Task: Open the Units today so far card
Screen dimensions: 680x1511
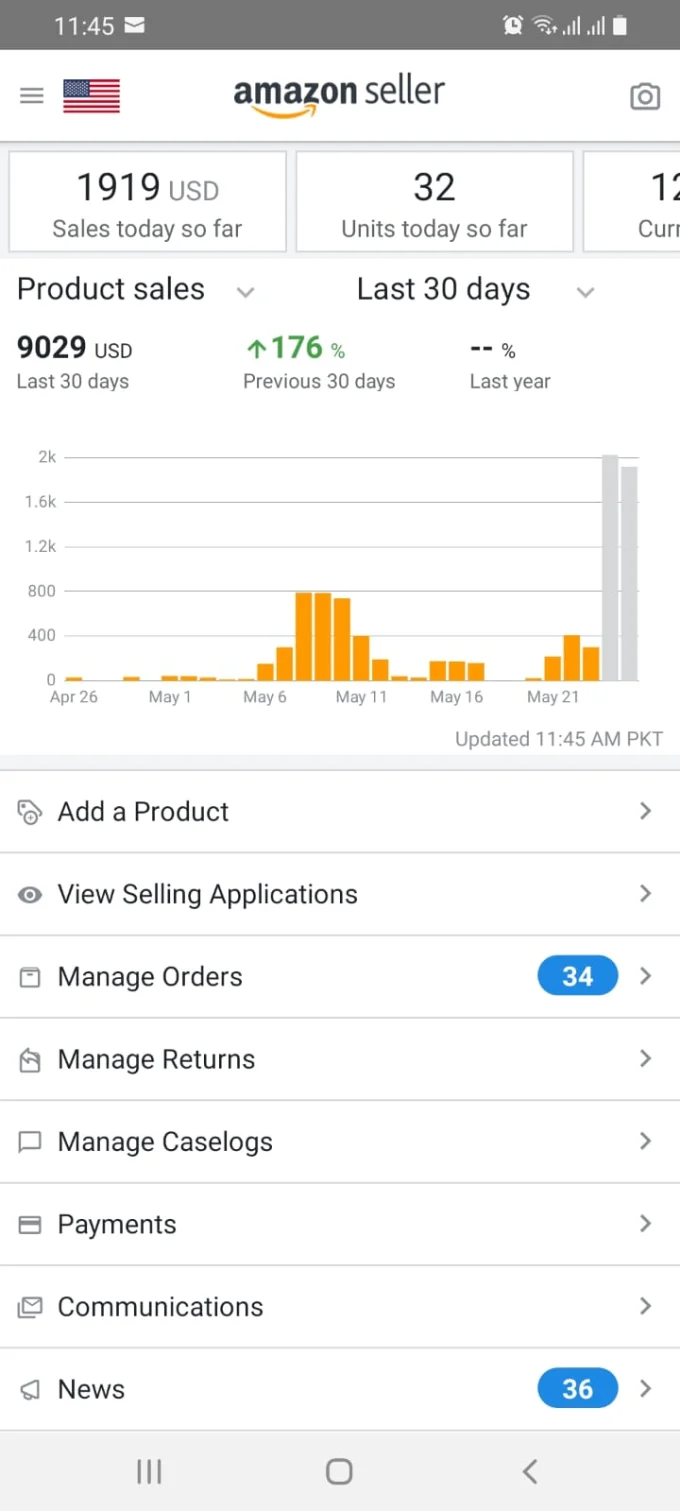Action: [x=435, y=202]
